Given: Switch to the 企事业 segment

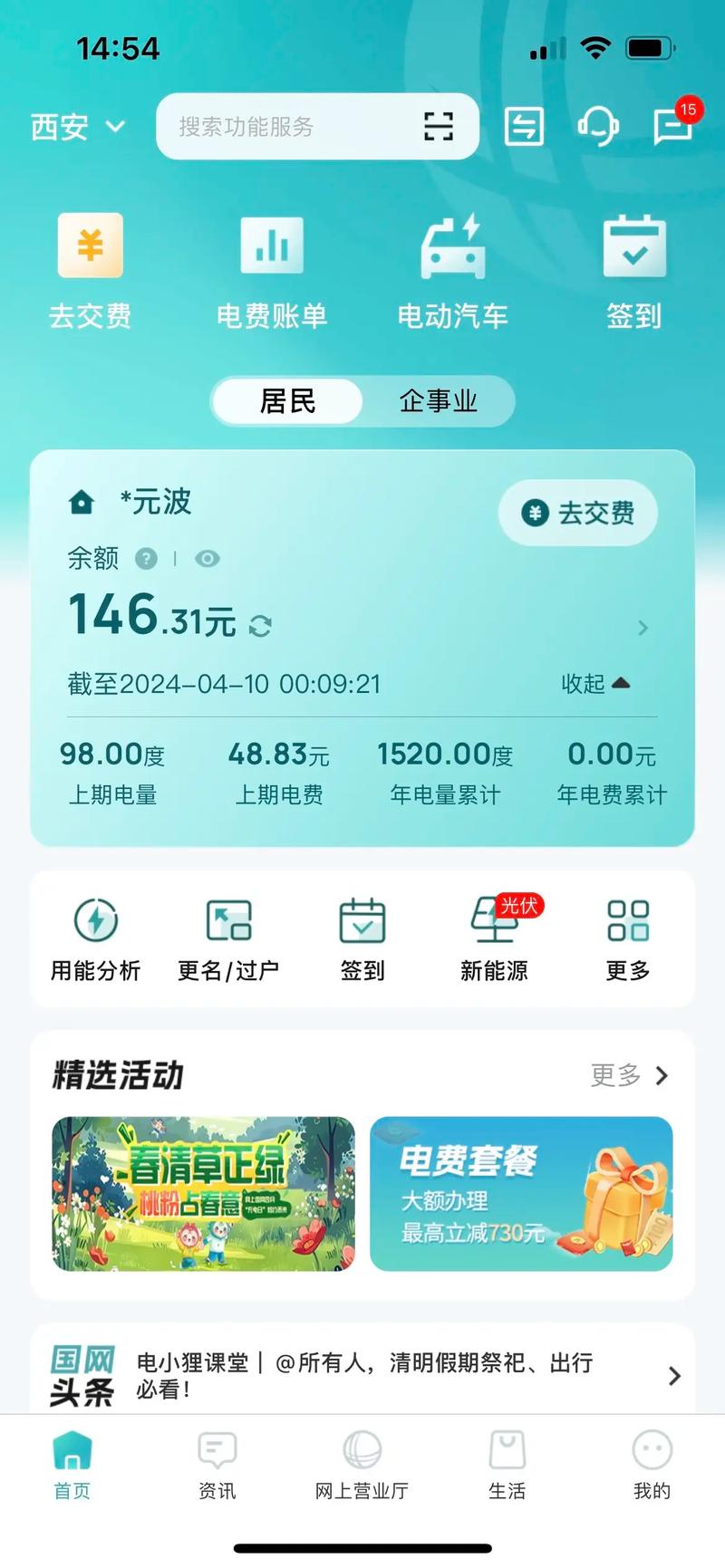Looking at the screenshot, I should [x=439, y=401].
